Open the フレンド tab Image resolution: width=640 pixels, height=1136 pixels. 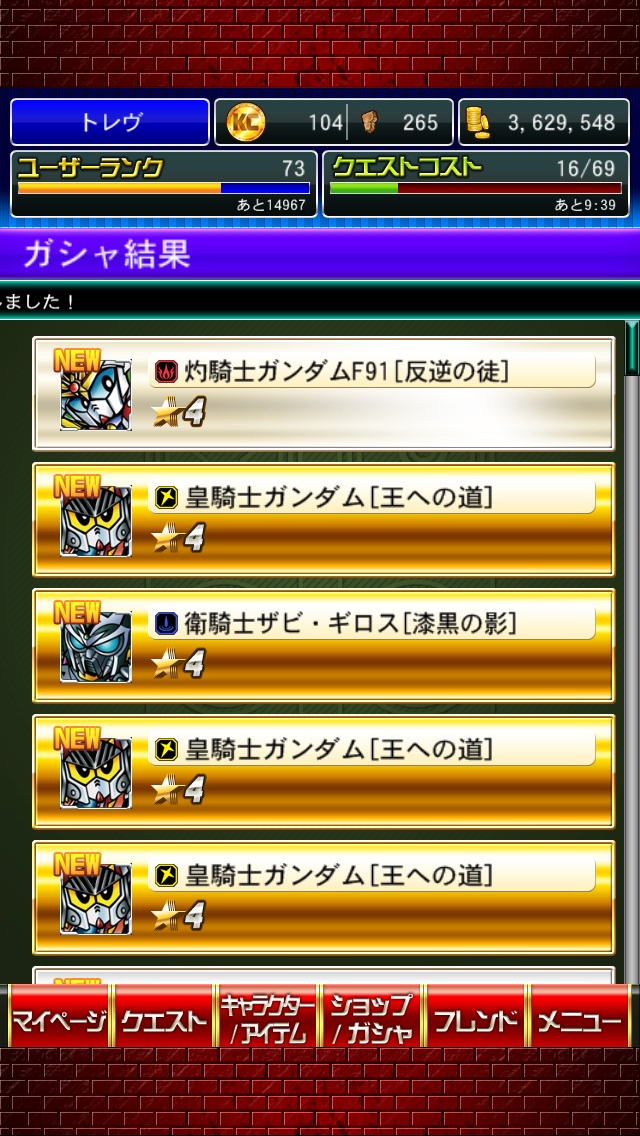point(476,1015)
